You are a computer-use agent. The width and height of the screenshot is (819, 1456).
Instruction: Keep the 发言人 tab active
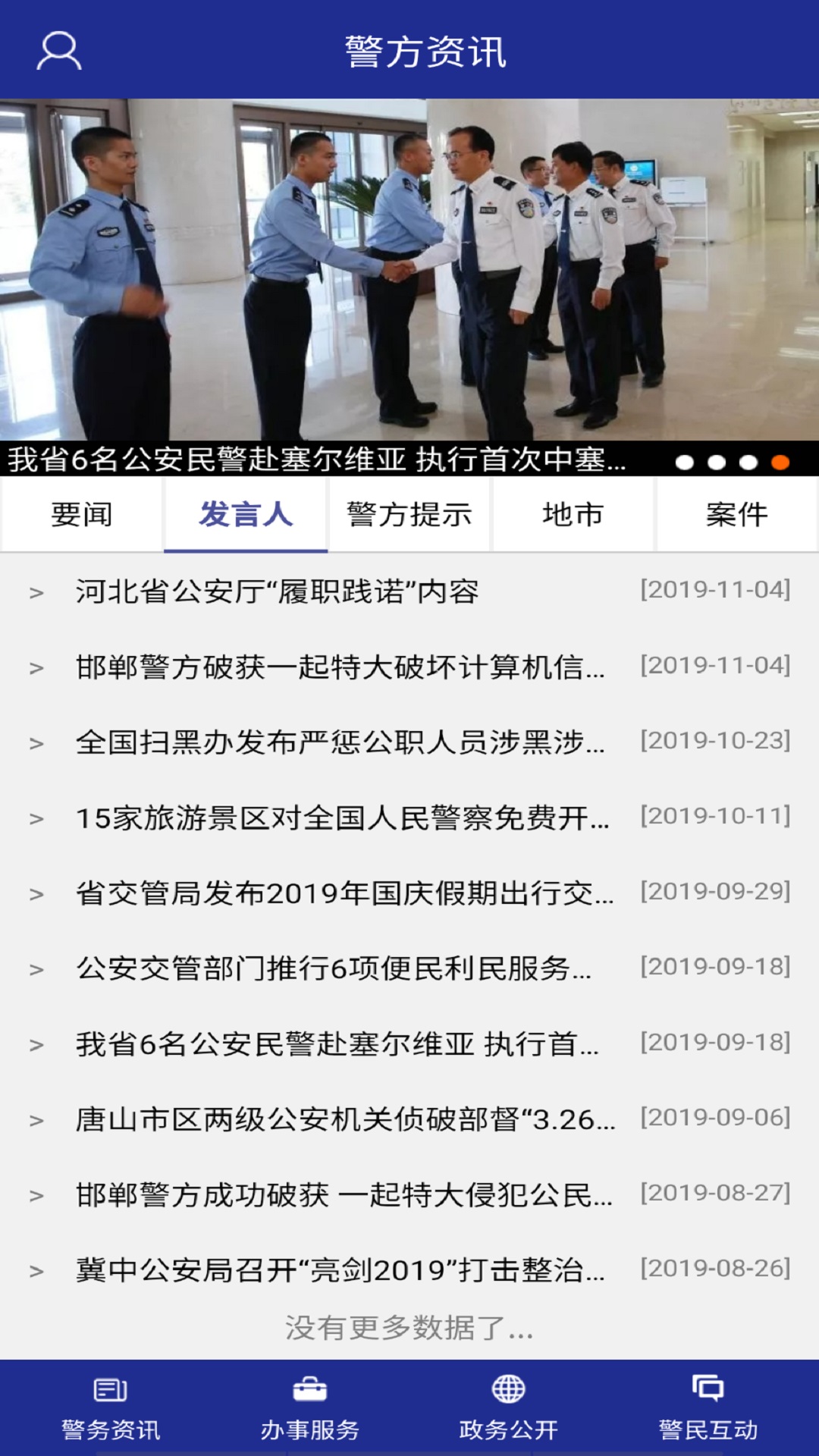[245, 514]
